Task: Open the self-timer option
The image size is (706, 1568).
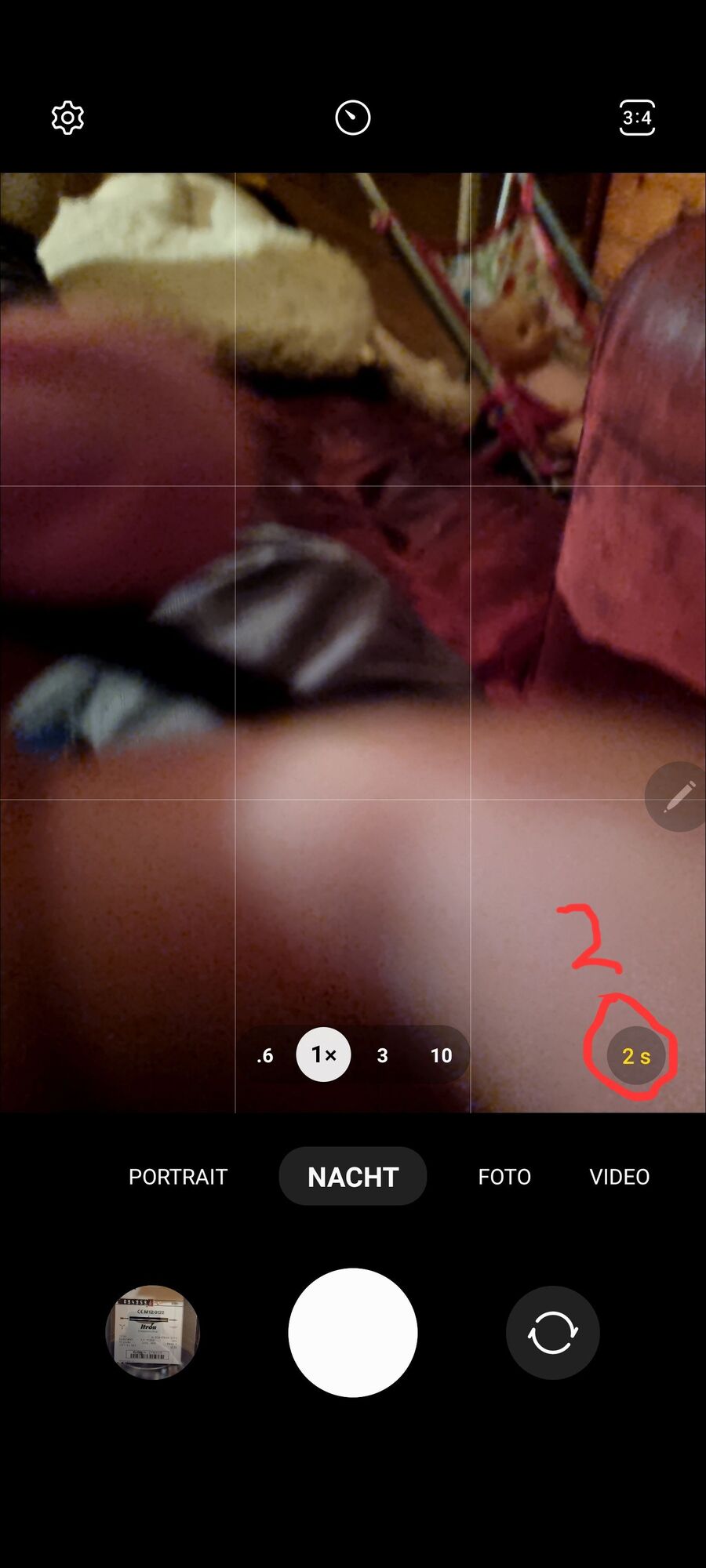Action: [x=352, y=118]
